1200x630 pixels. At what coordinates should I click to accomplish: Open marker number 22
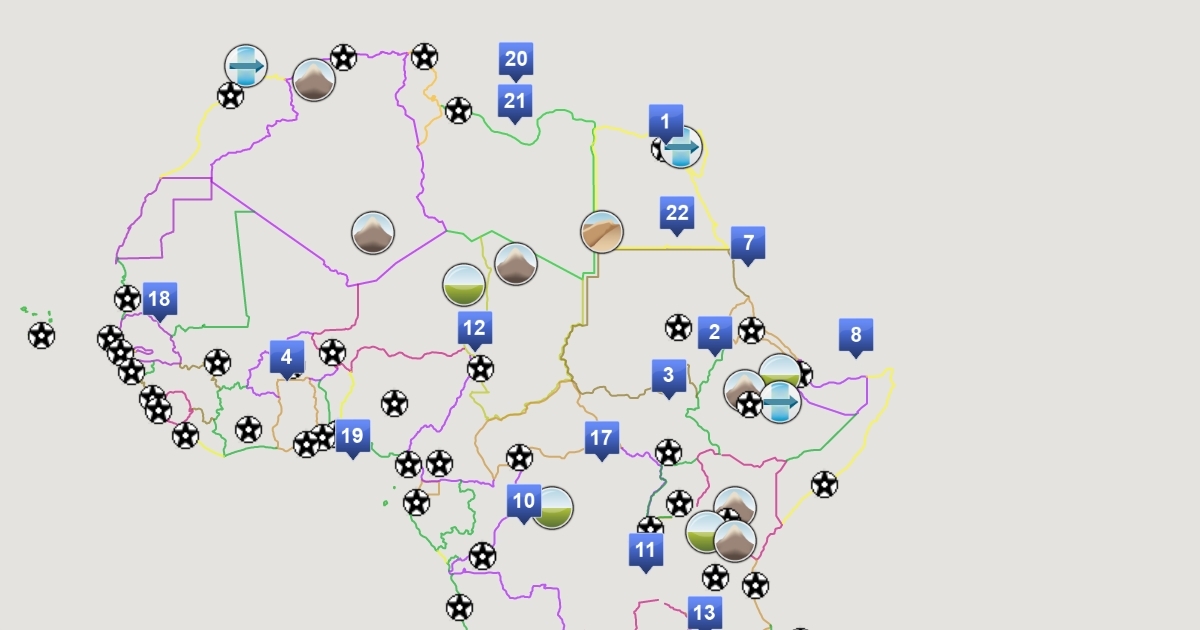677,213
